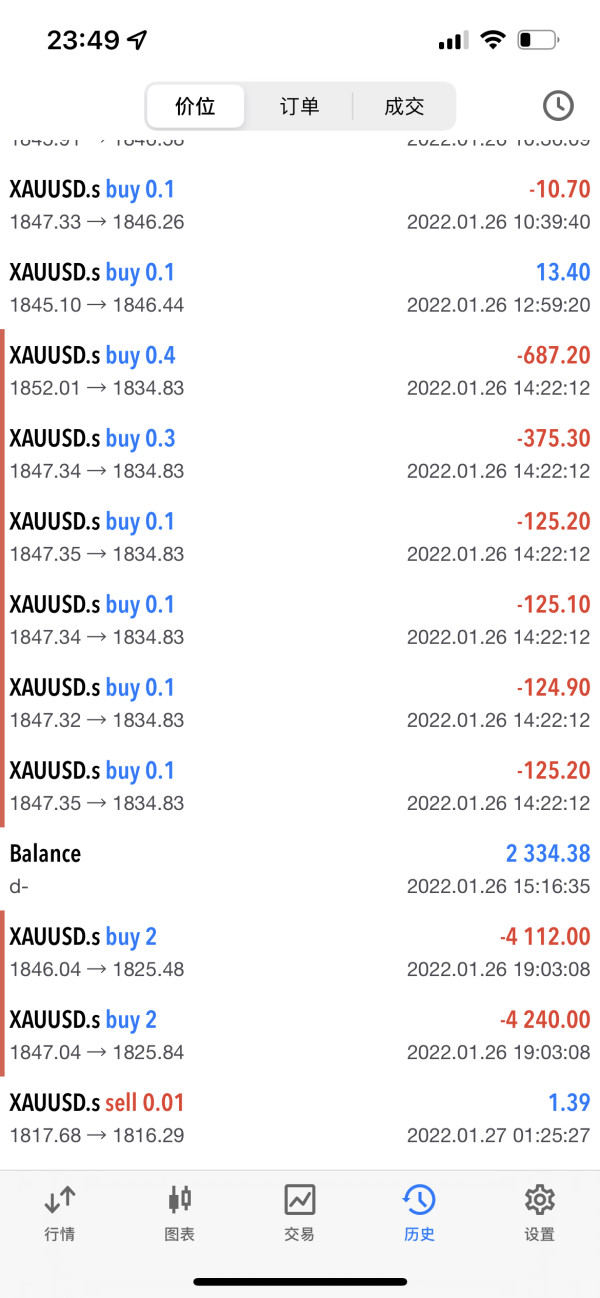Switch to the 价位 segment

(195, 107)
